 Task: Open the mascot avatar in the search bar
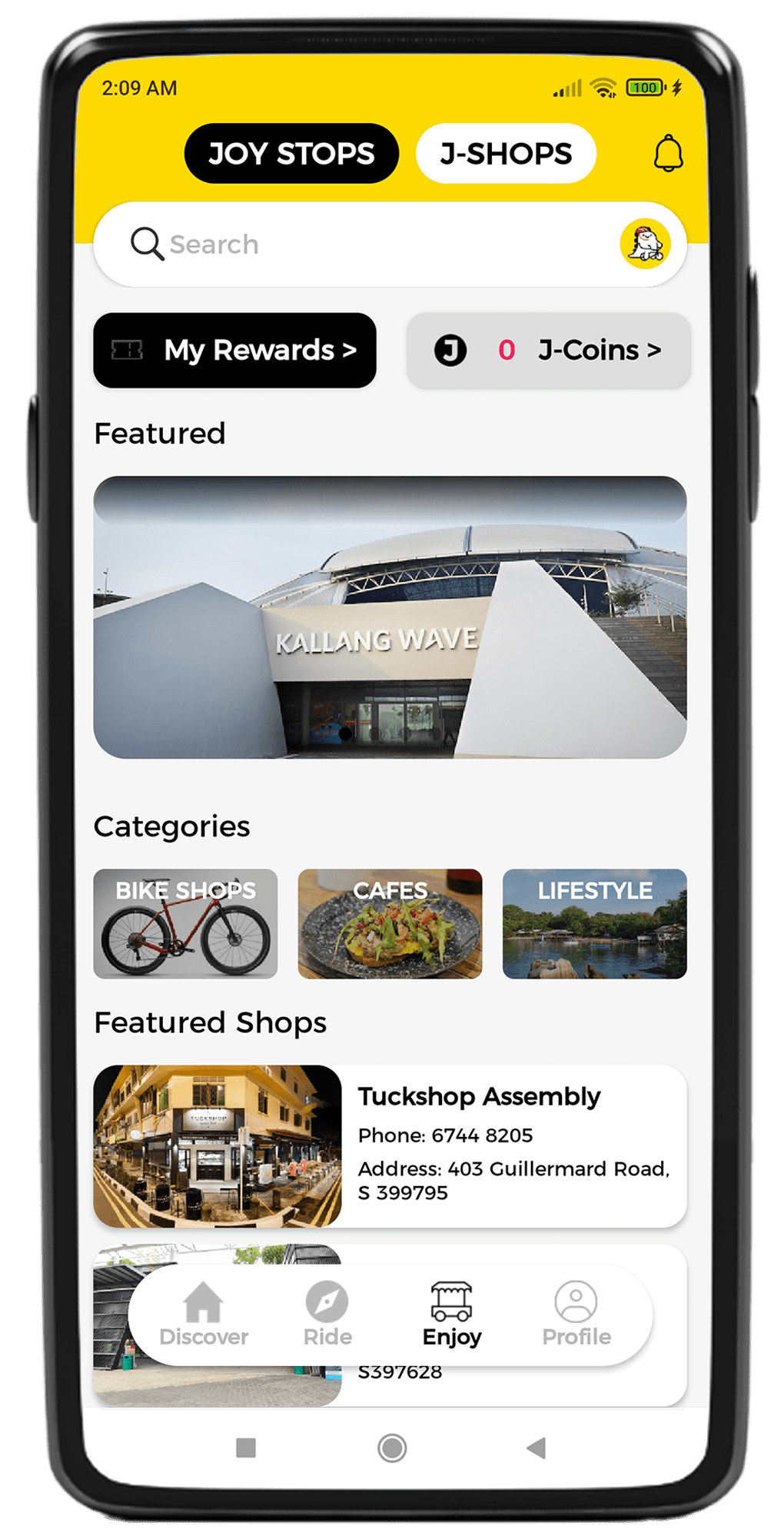pyautogui.click(x=645, y=244)
